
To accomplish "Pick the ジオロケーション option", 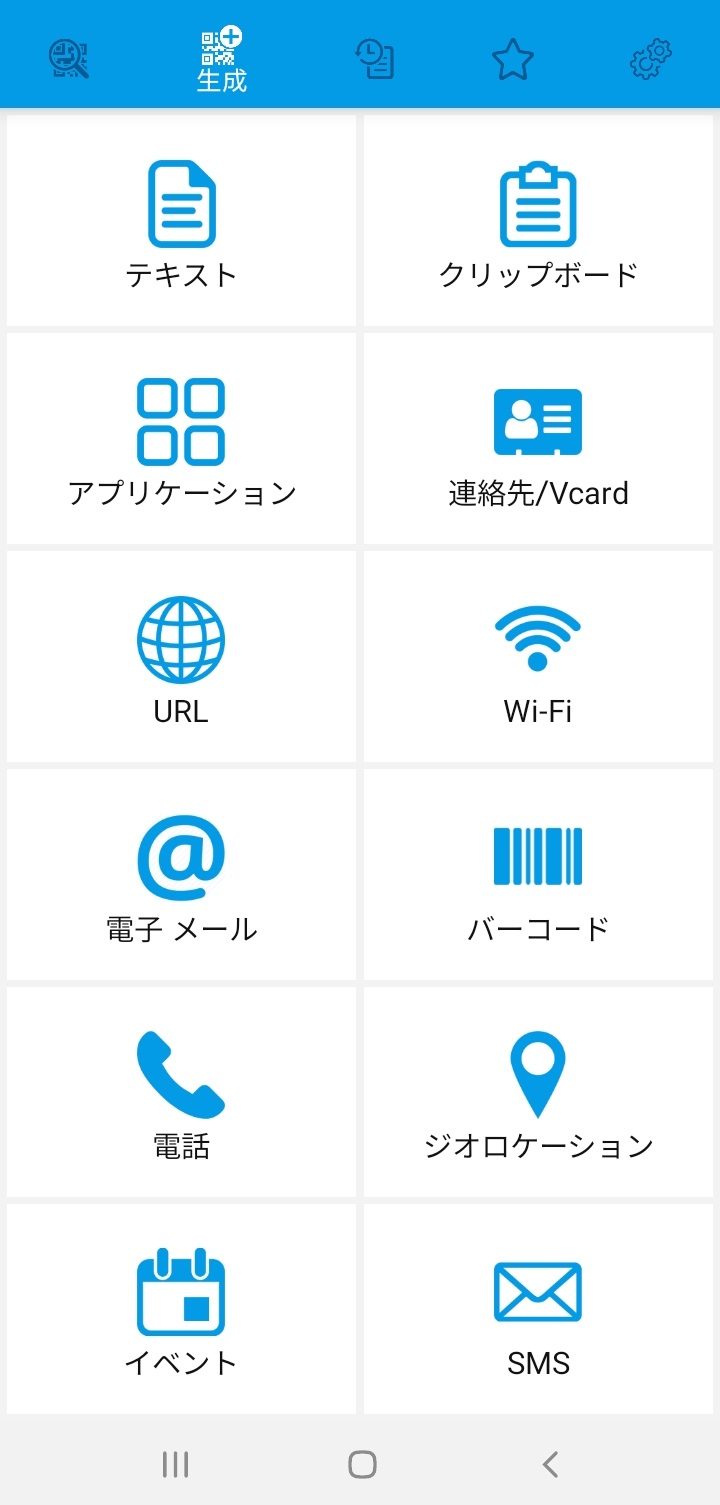I will coord(538,1092).
